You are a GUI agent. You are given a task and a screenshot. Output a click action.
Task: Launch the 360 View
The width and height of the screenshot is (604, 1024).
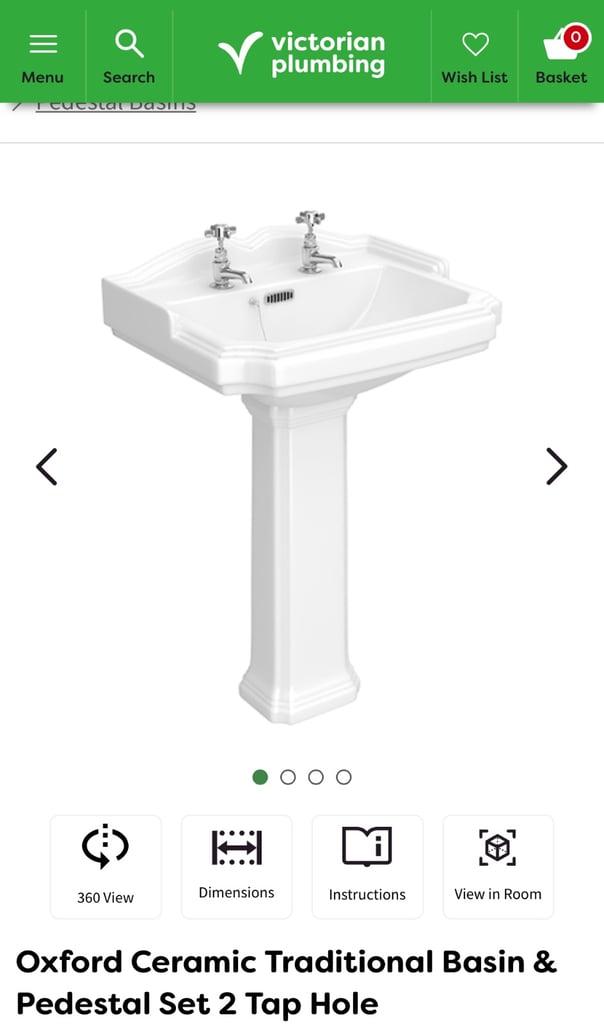(x=106, y=867)
